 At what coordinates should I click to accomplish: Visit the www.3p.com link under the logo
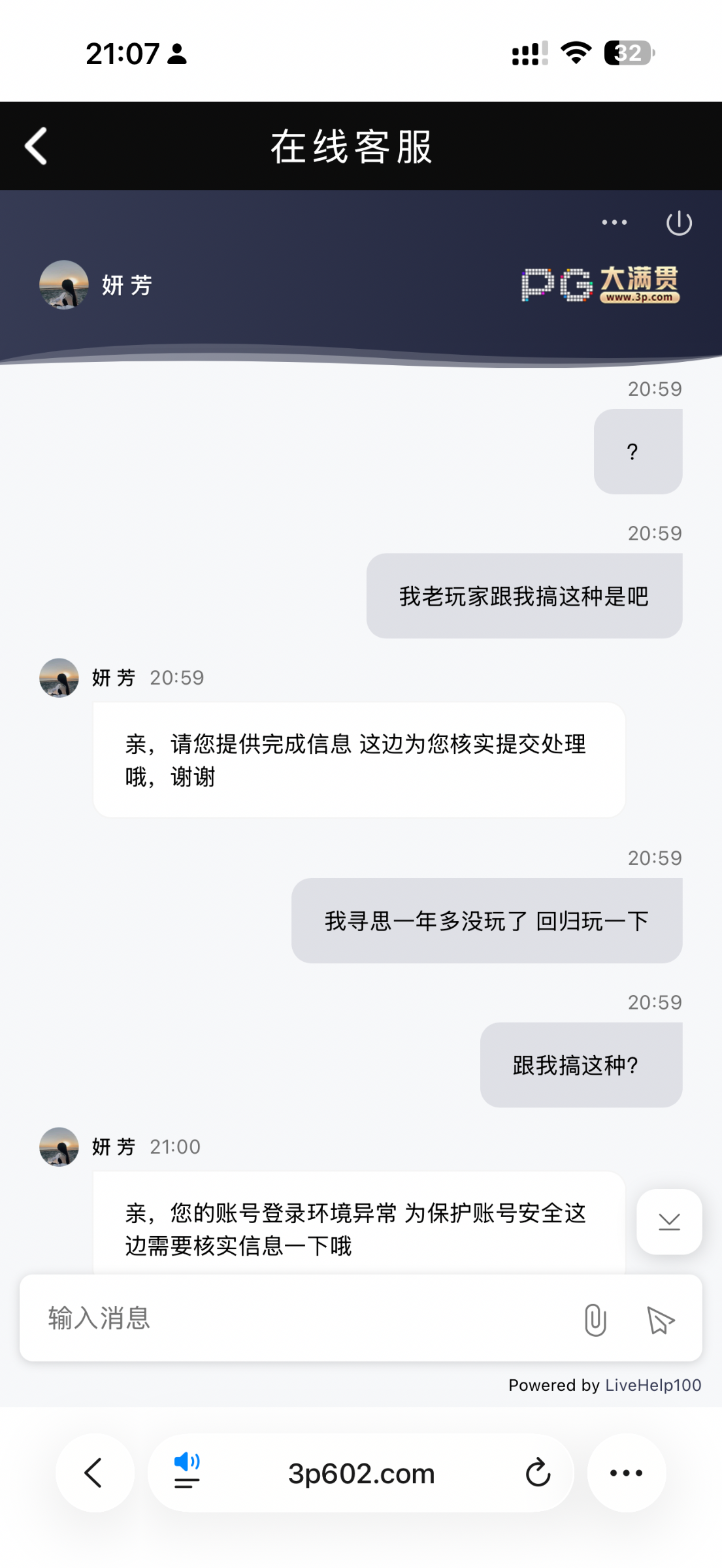641,297
